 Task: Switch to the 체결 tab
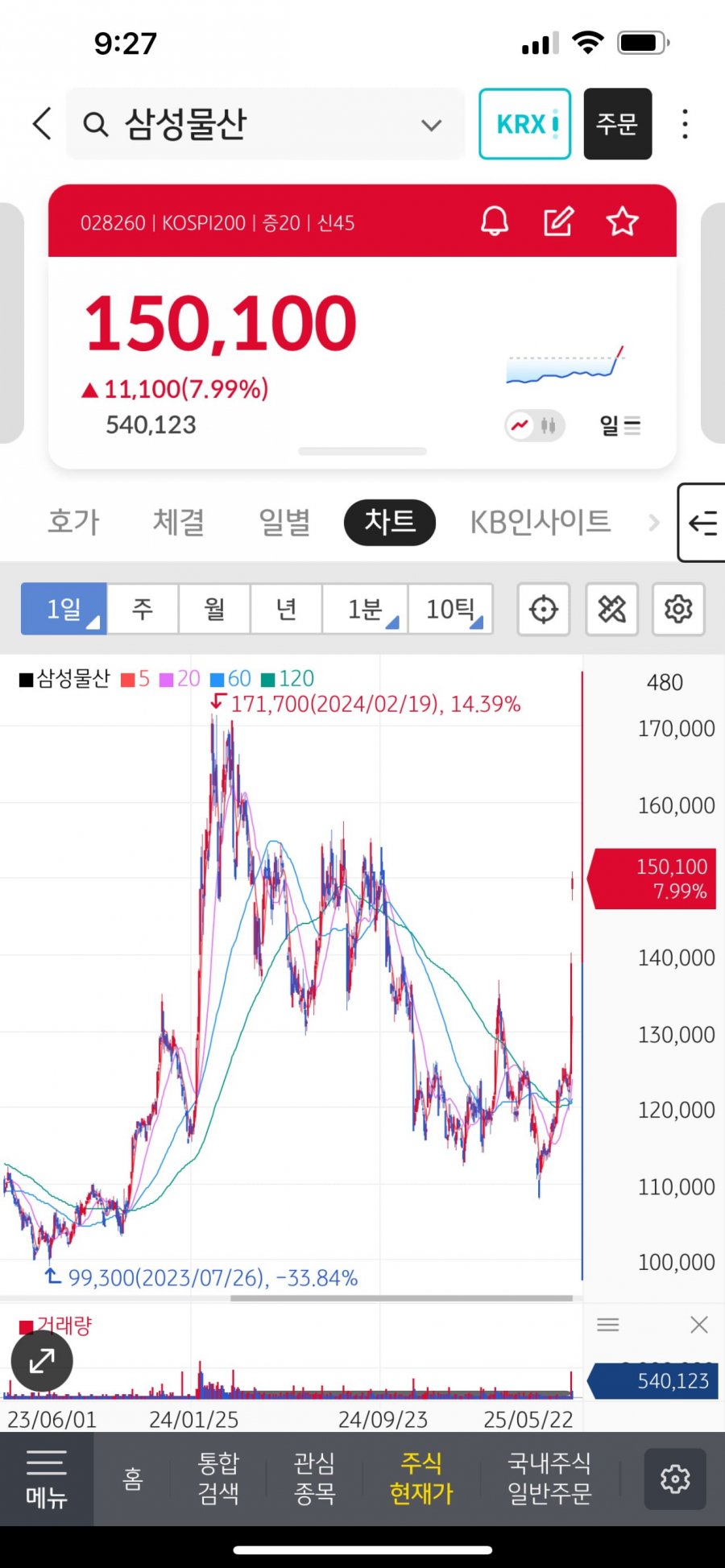[x=179, y=522]
